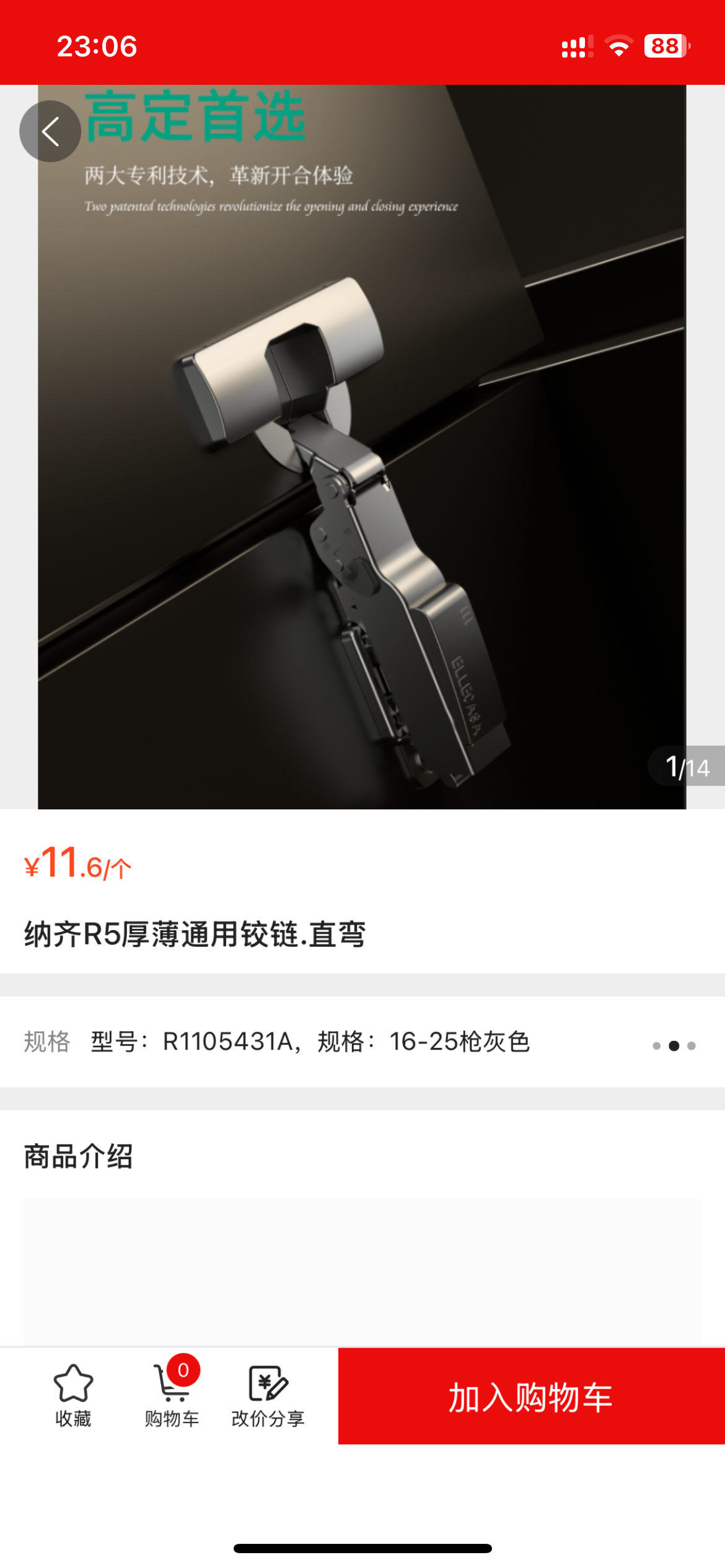Open 改价分享 price edit share
The height and width of the screenshot is (1568, 725).
coord(268,1396)
